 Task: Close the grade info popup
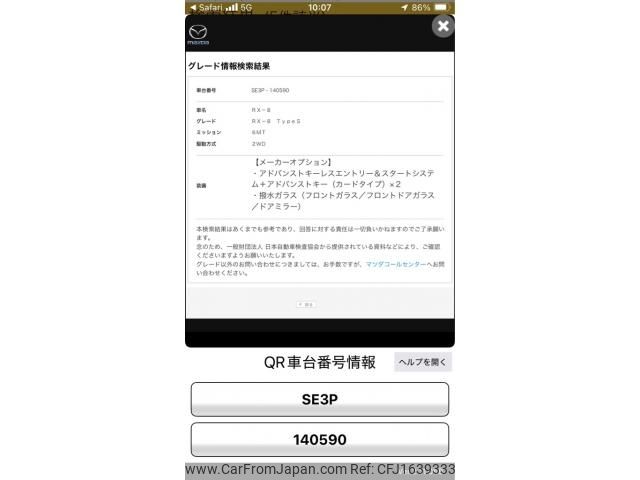tap(443, 27)
